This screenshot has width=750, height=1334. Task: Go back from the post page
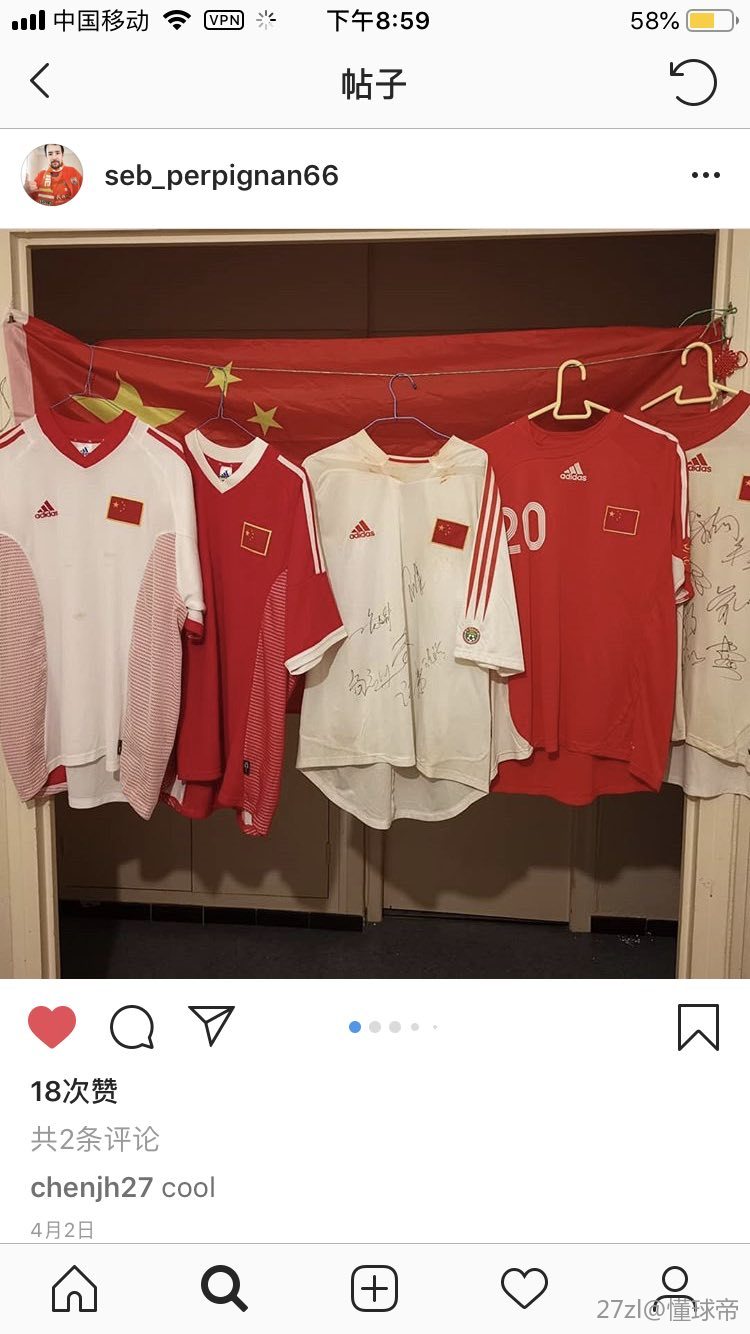(x=40, y=81)
